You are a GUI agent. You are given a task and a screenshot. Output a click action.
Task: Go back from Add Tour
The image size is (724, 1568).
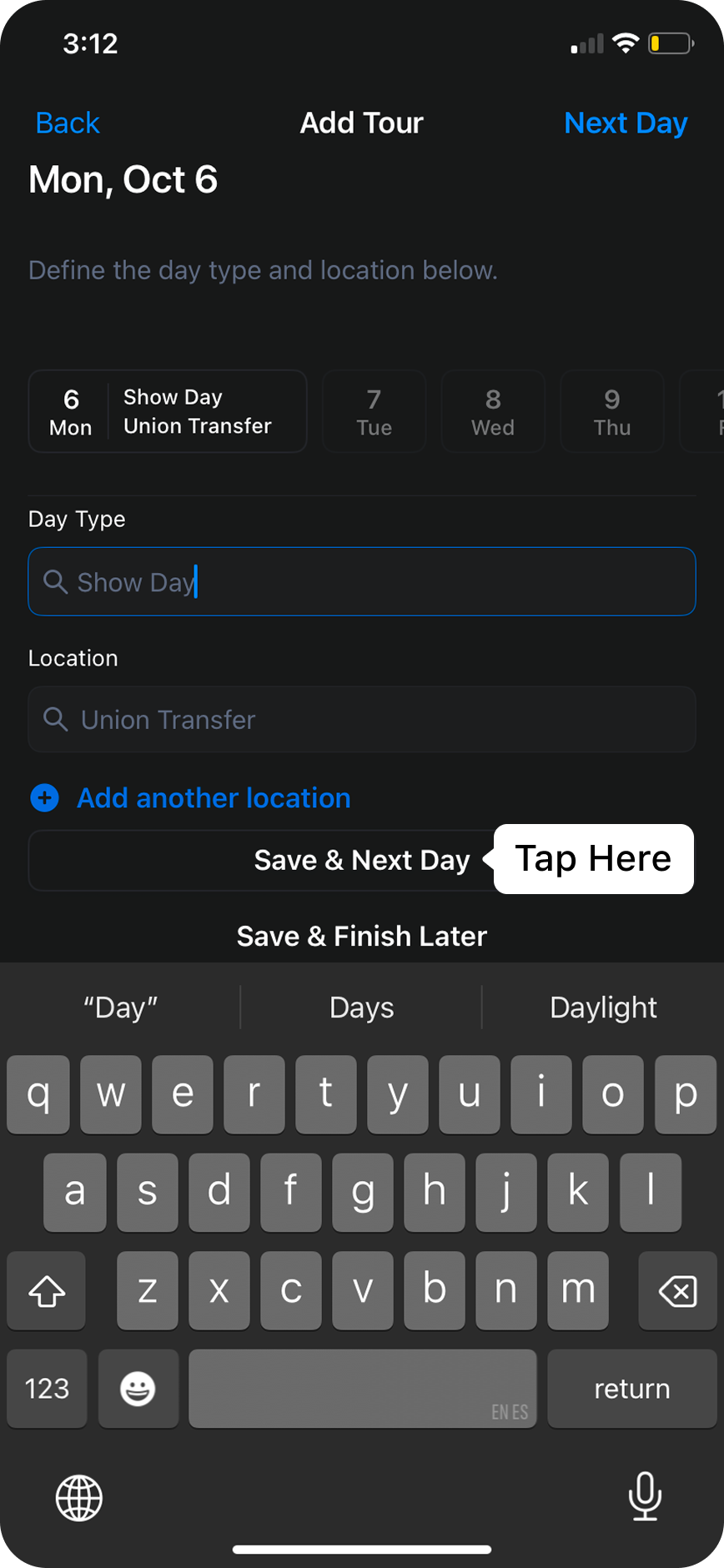tap(67, 123)
